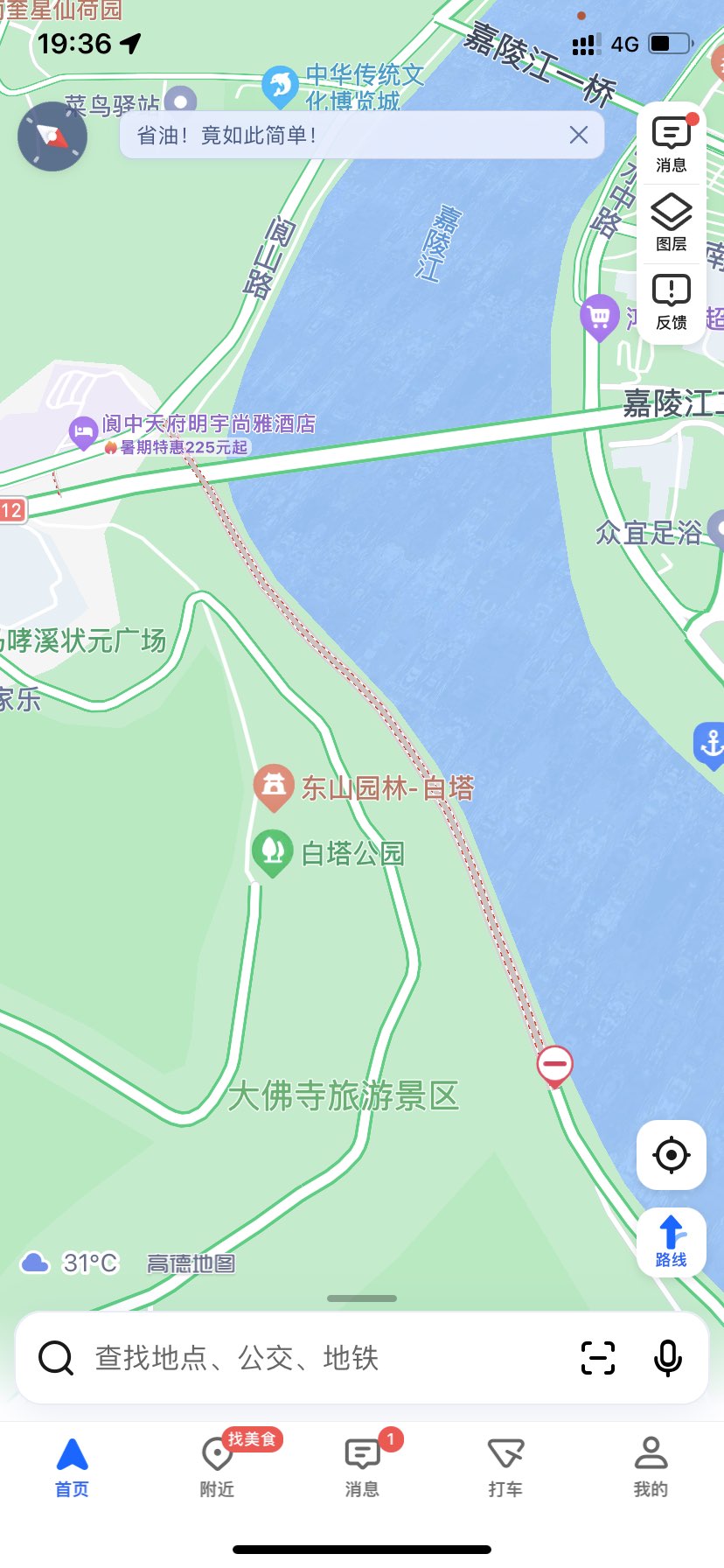Tap the GPS locate button to center map
This screenshot has width=724, height=1568.
coord(670,1155)
